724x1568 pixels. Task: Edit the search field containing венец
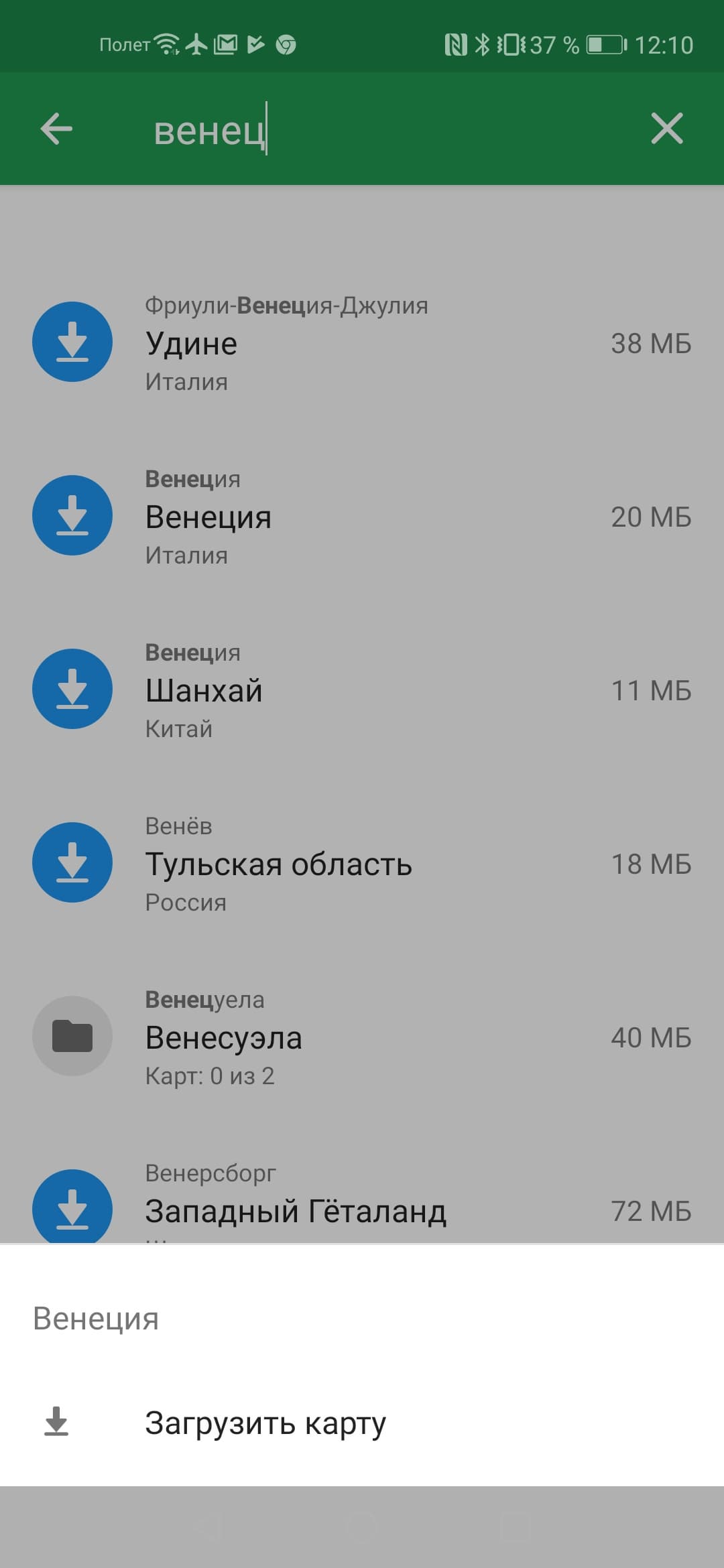click(375, 130)
